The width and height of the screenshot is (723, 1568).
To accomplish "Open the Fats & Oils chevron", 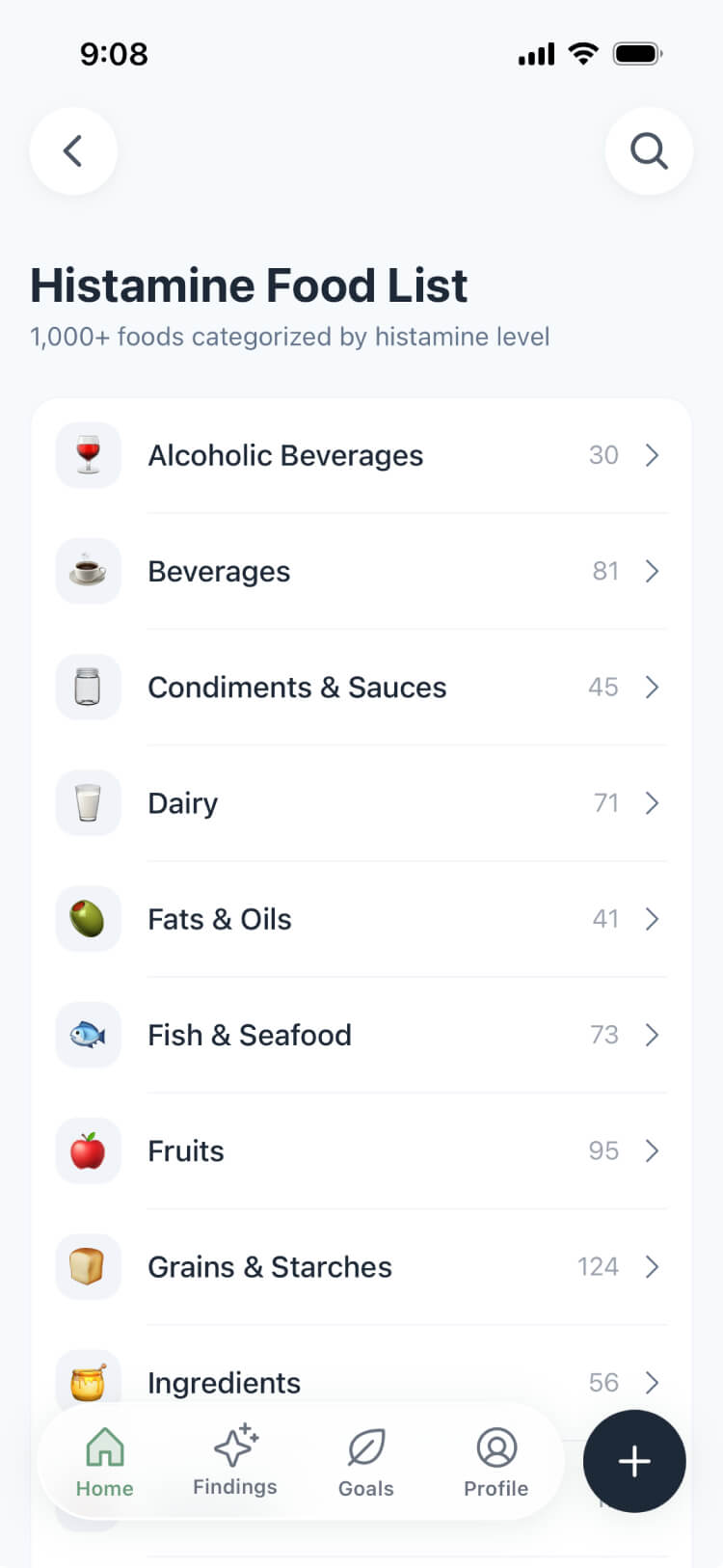I will click(x=653, y=919).
